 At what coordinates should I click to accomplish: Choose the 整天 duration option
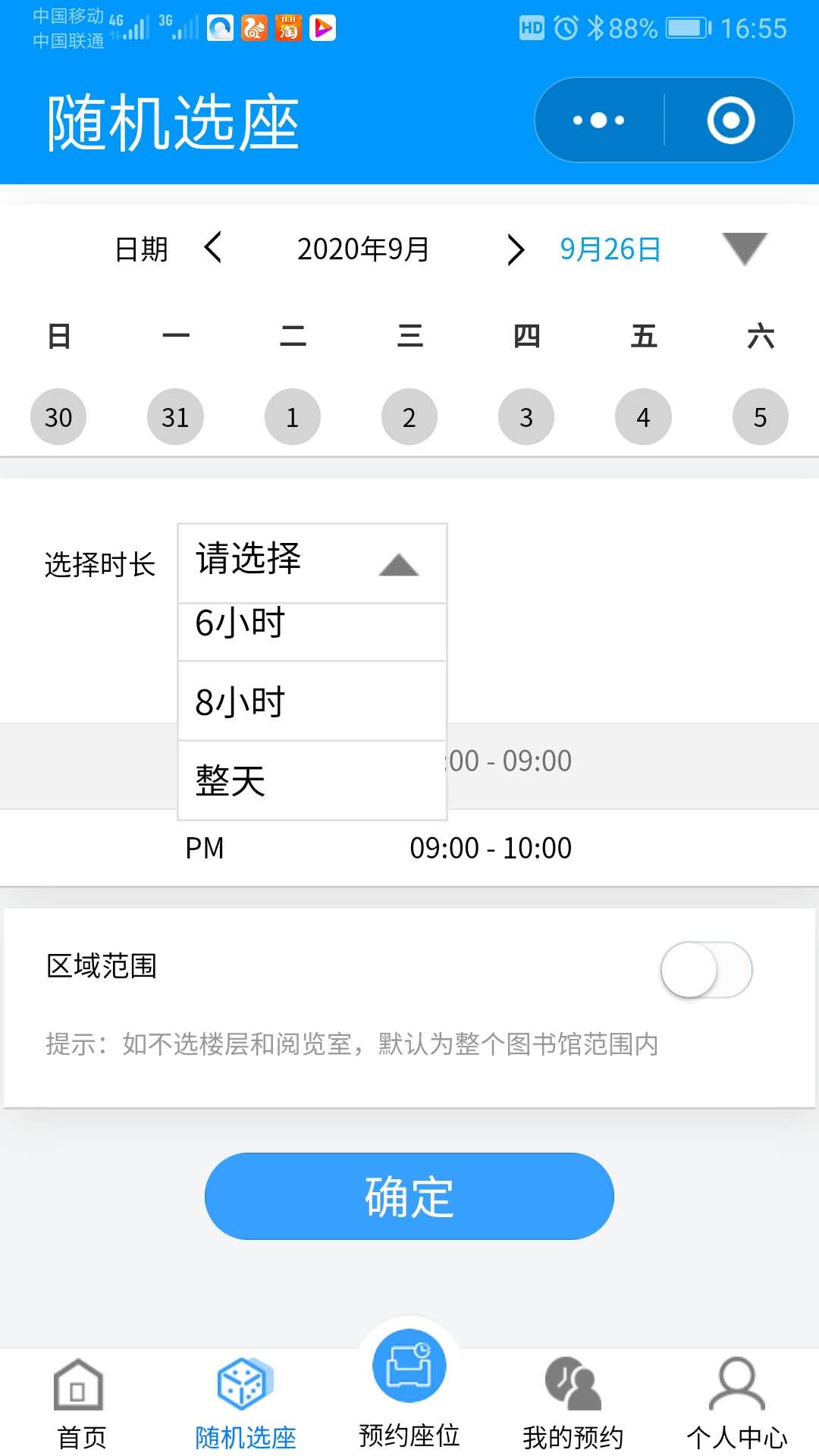point(312,780)
